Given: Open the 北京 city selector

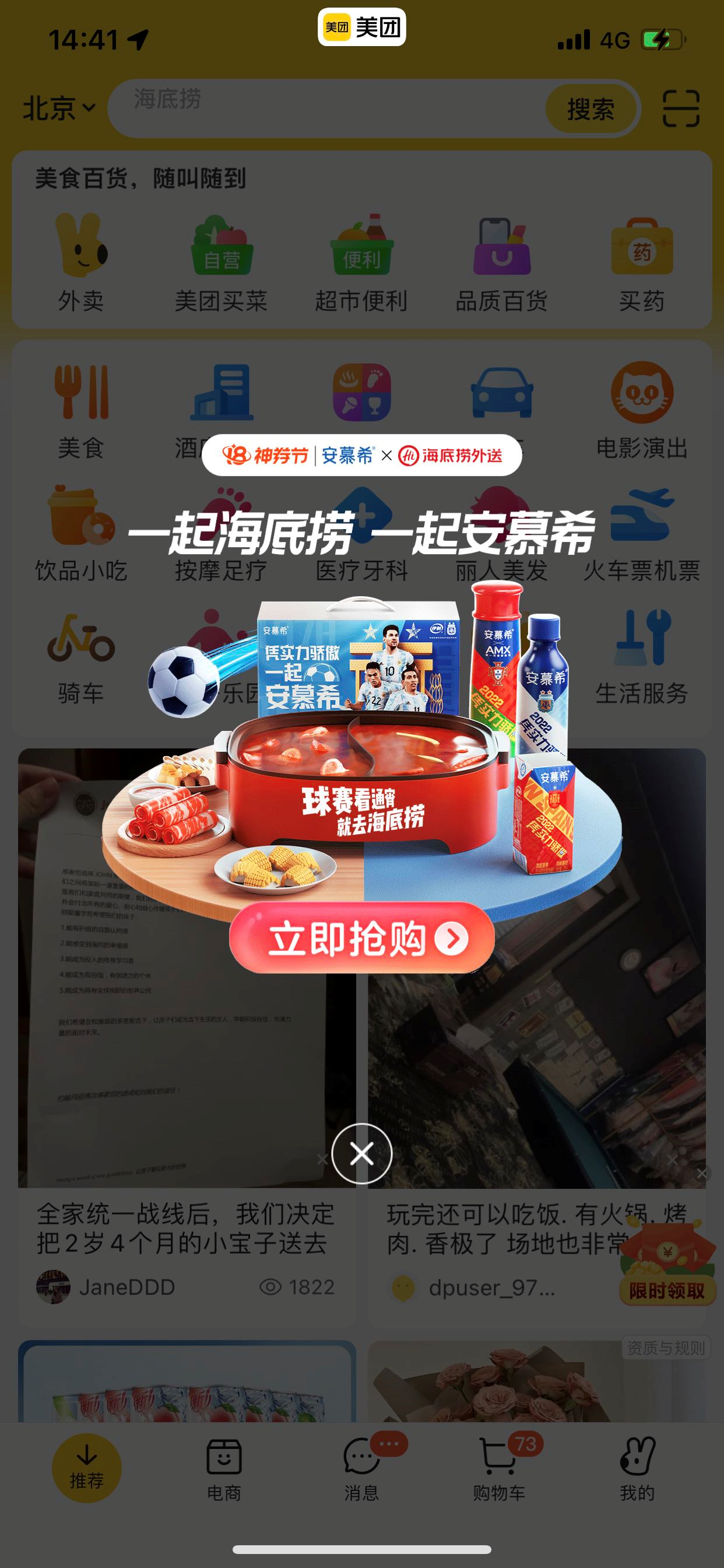Looking at the screenshot, I should (59, 108).
